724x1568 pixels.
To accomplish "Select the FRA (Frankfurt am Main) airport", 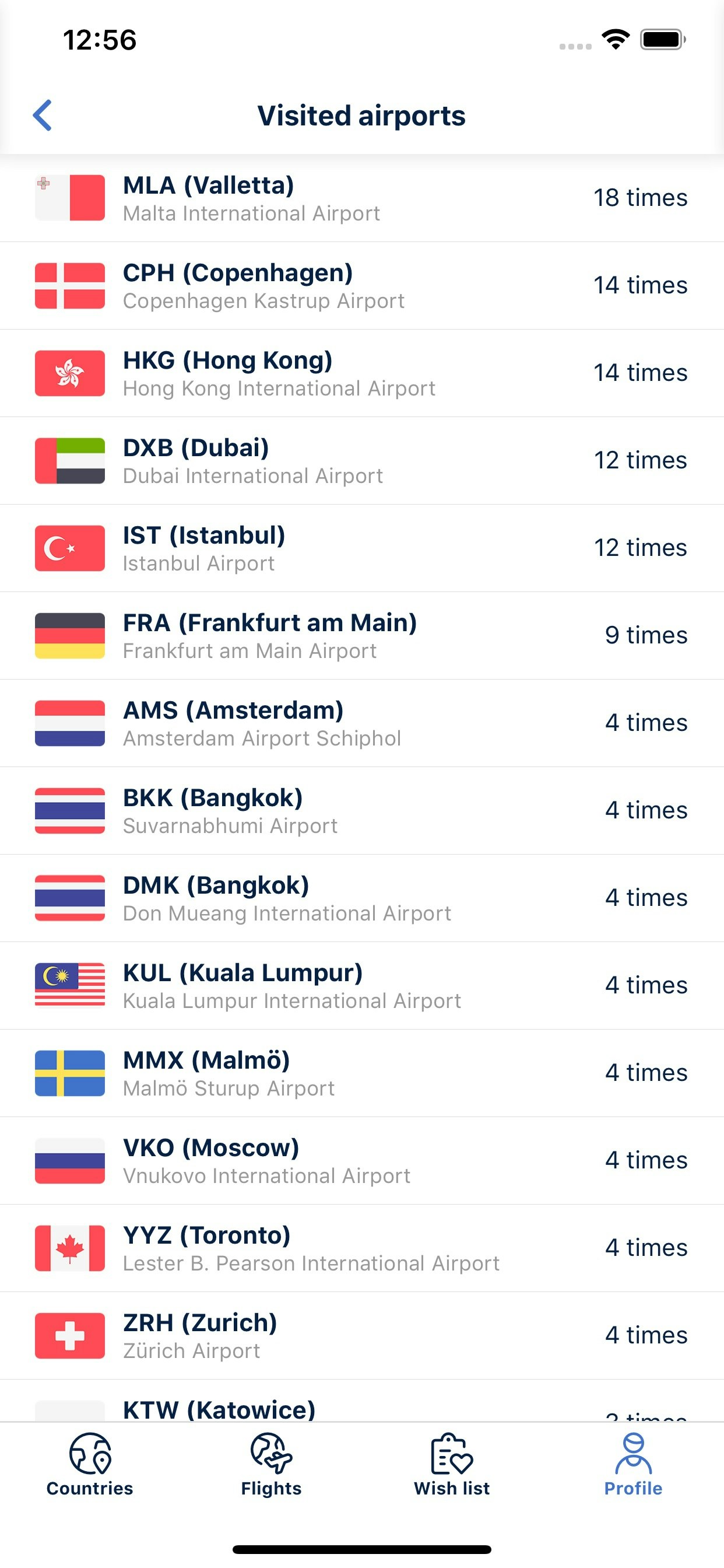I will click(361, 636).
